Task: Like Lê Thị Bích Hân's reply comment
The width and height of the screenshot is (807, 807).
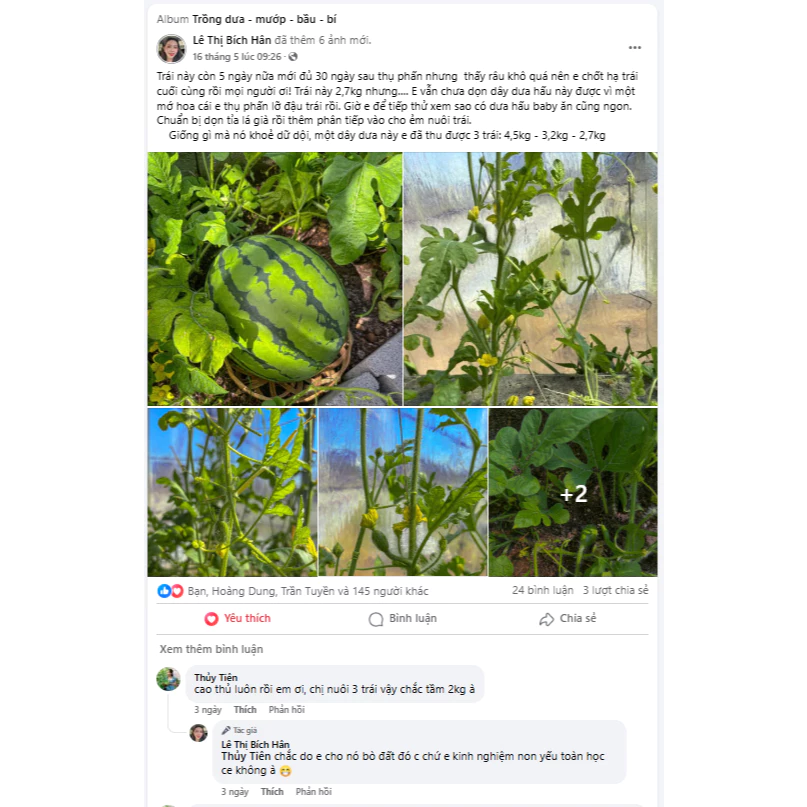Action: pyautogui.click(x=272, y=792)
